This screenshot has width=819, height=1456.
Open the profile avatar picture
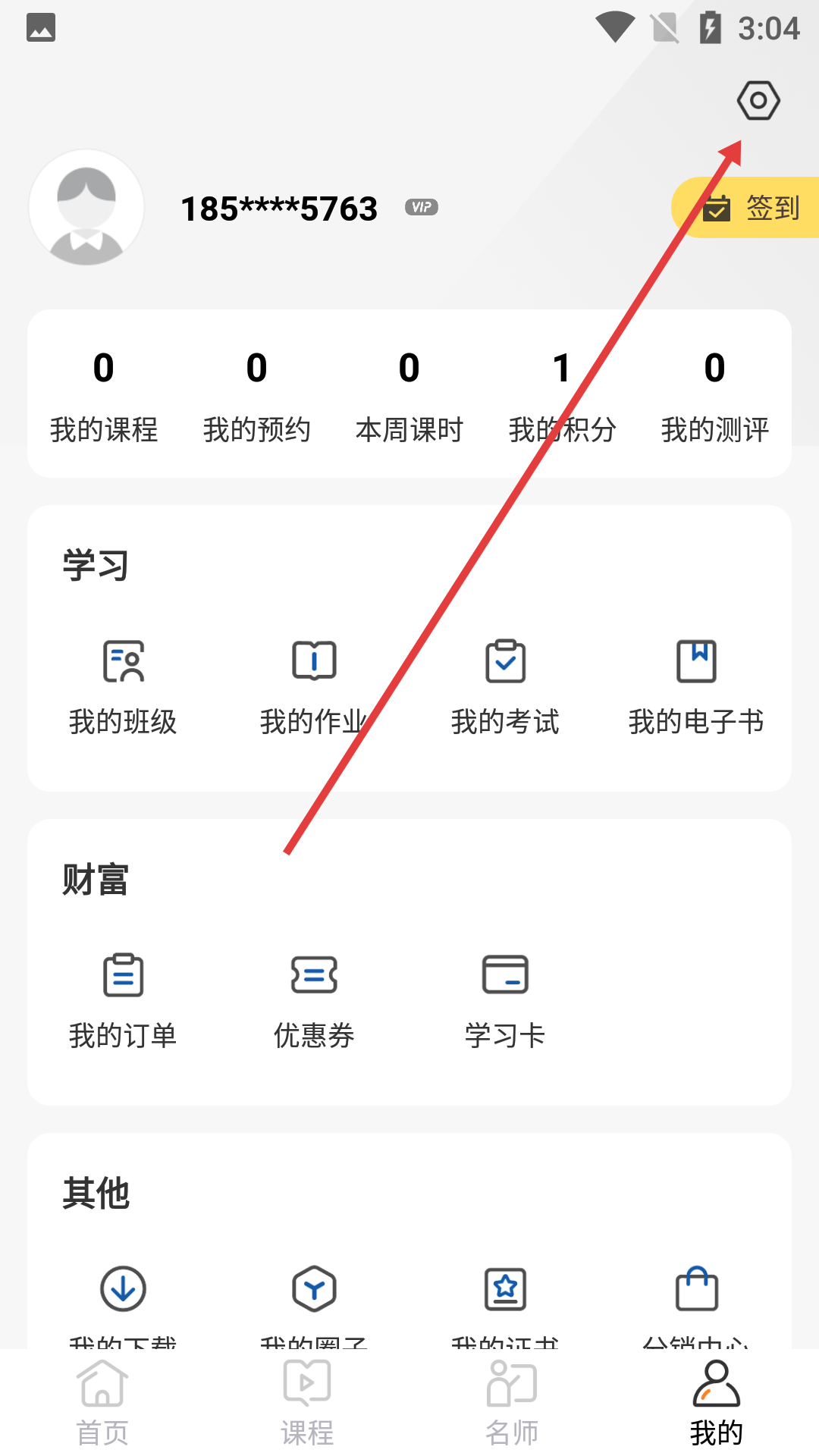pos(86,207)
